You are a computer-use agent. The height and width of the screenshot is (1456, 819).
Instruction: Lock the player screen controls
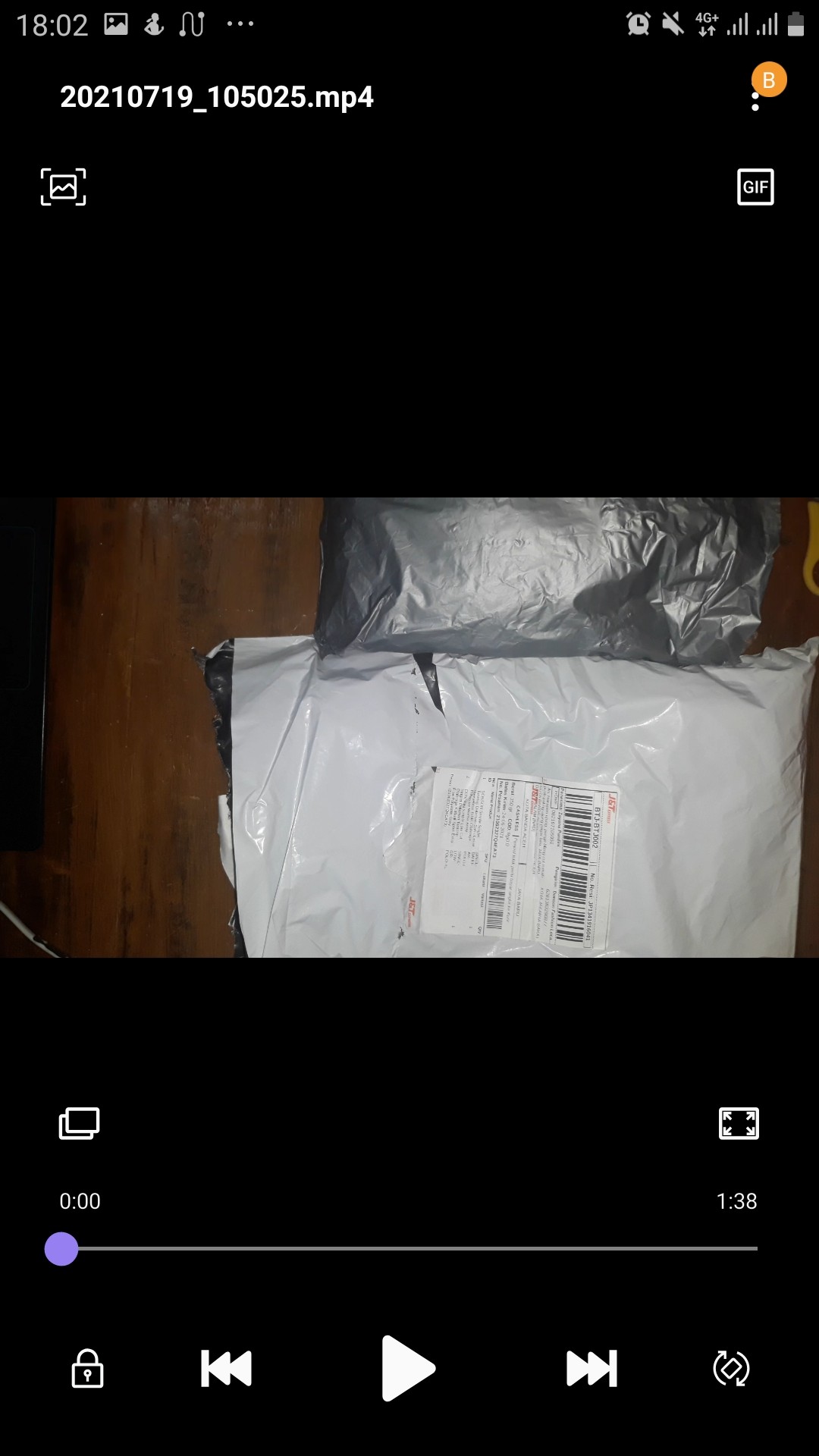[x=87, y=1369]
